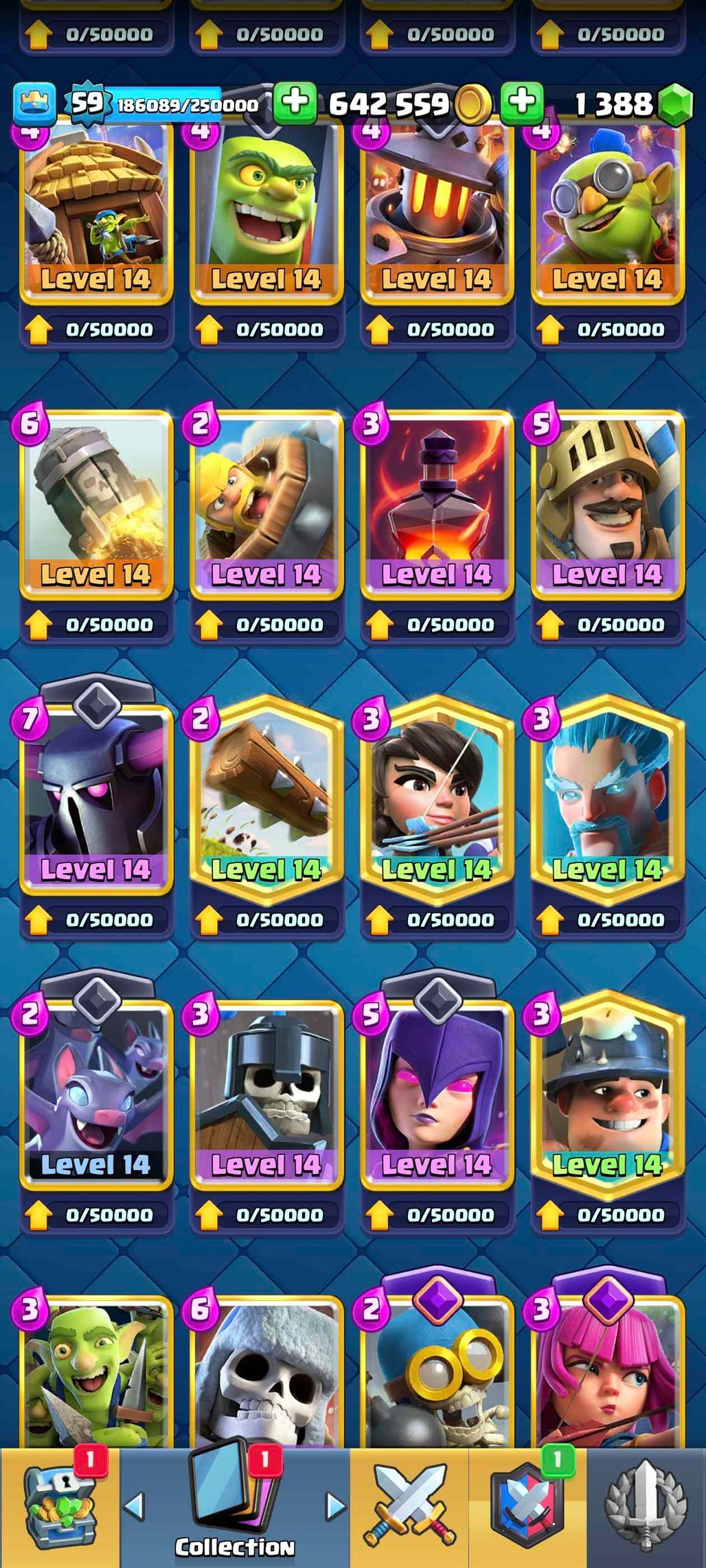Open the Rage spell card
This screenshot has width=706, height=1568.
tap(437, 505)
